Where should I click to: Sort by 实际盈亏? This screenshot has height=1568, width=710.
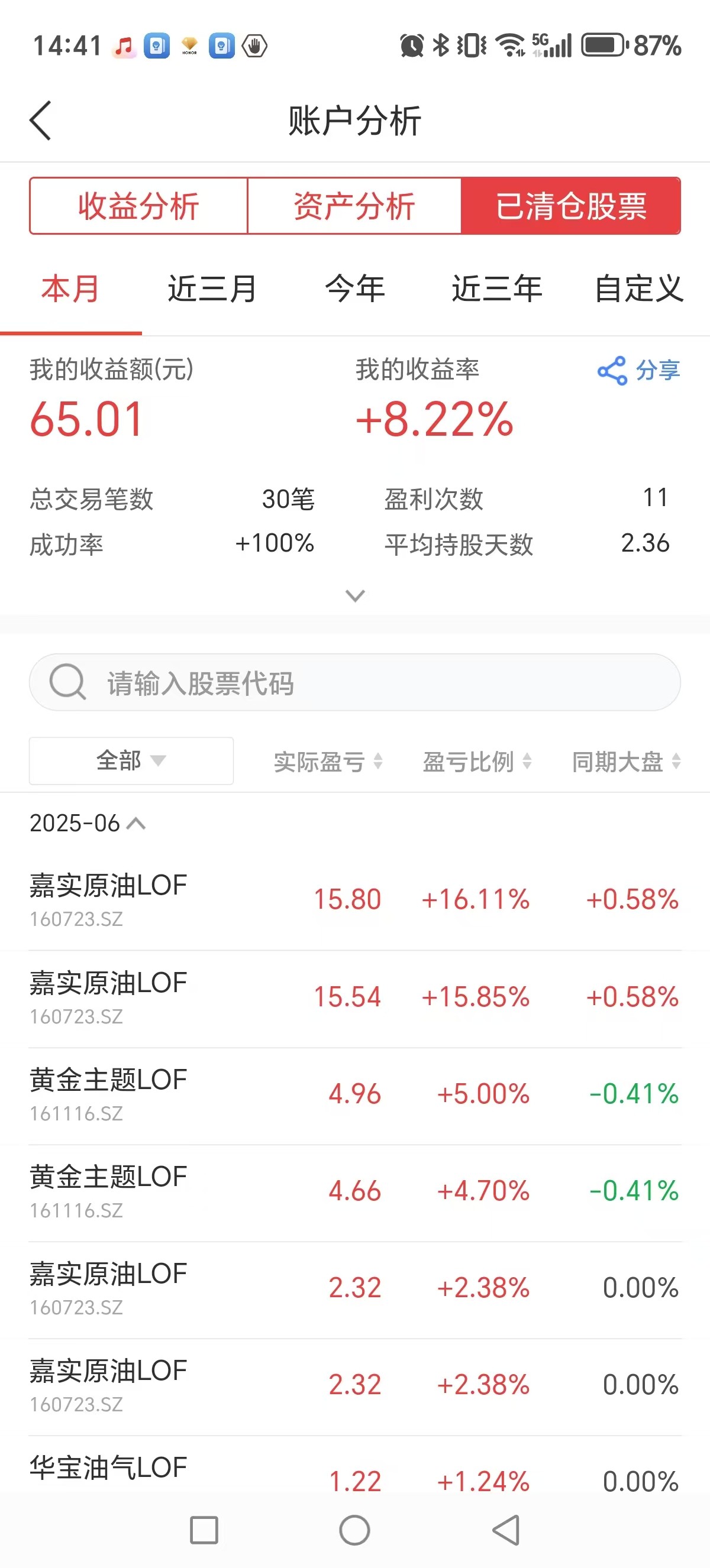[x=328, y=762]
